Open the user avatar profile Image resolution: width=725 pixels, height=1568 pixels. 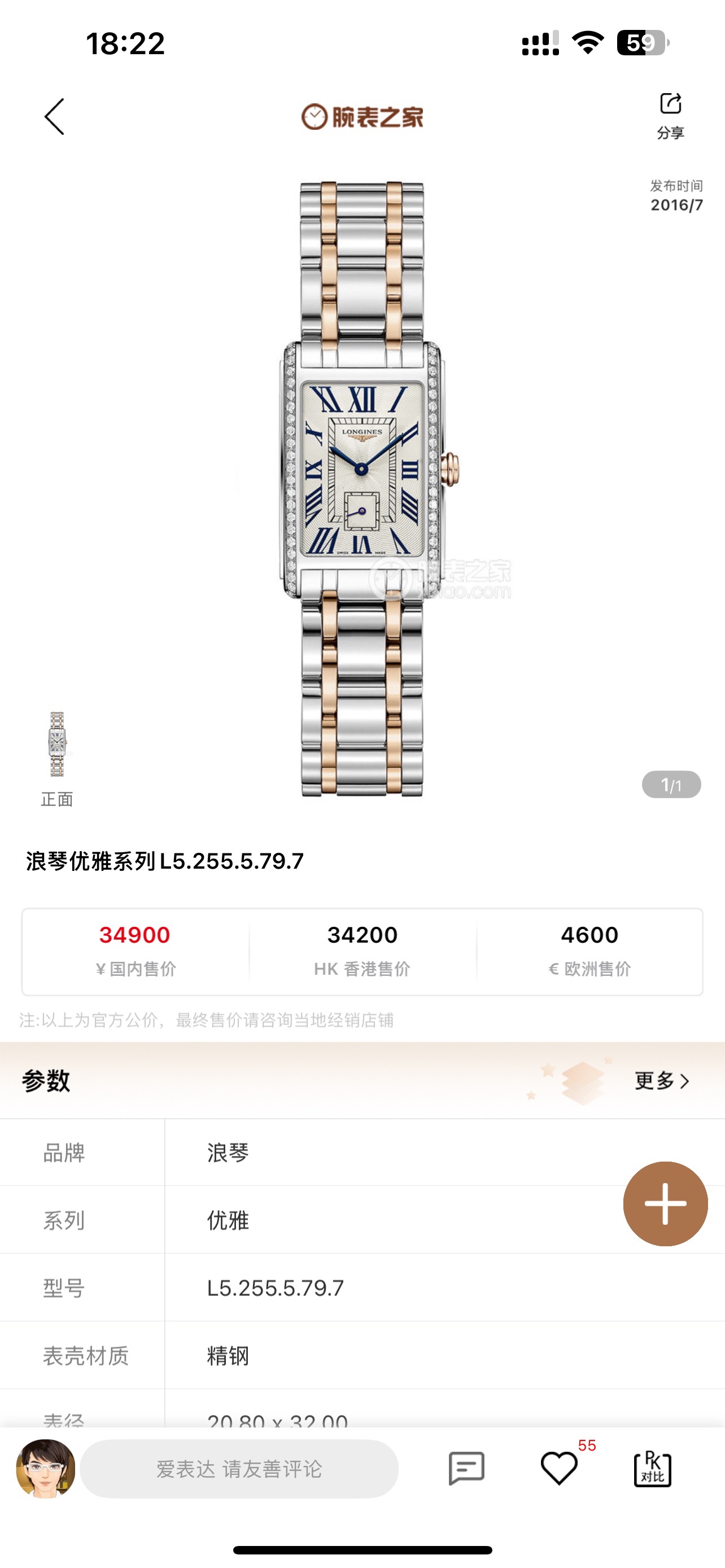coord(46,1468)
